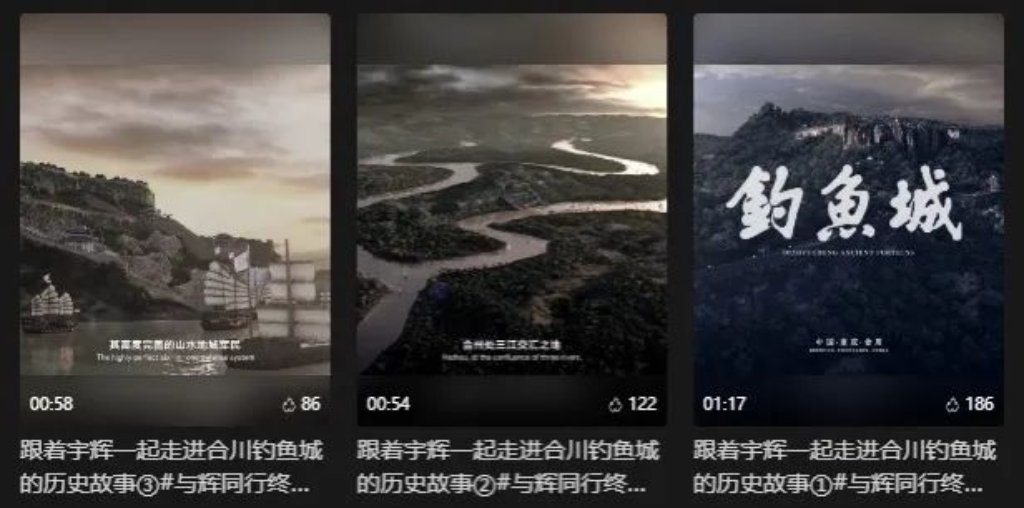Open the 钓鱼城 video lasting 01:17

point(848,220)
